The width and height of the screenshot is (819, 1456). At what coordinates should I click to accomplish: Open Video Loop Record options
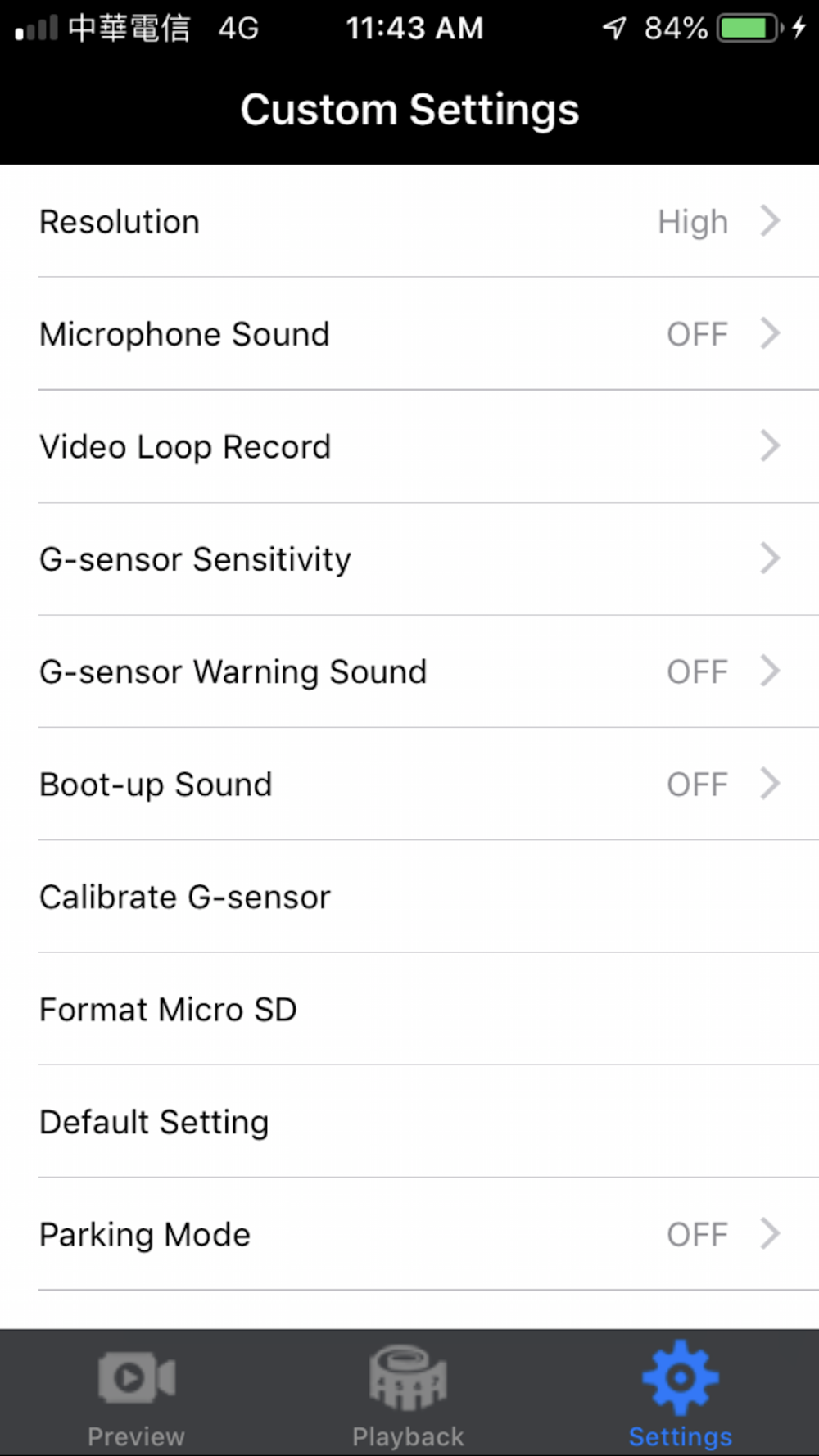[x=409, y=446]
